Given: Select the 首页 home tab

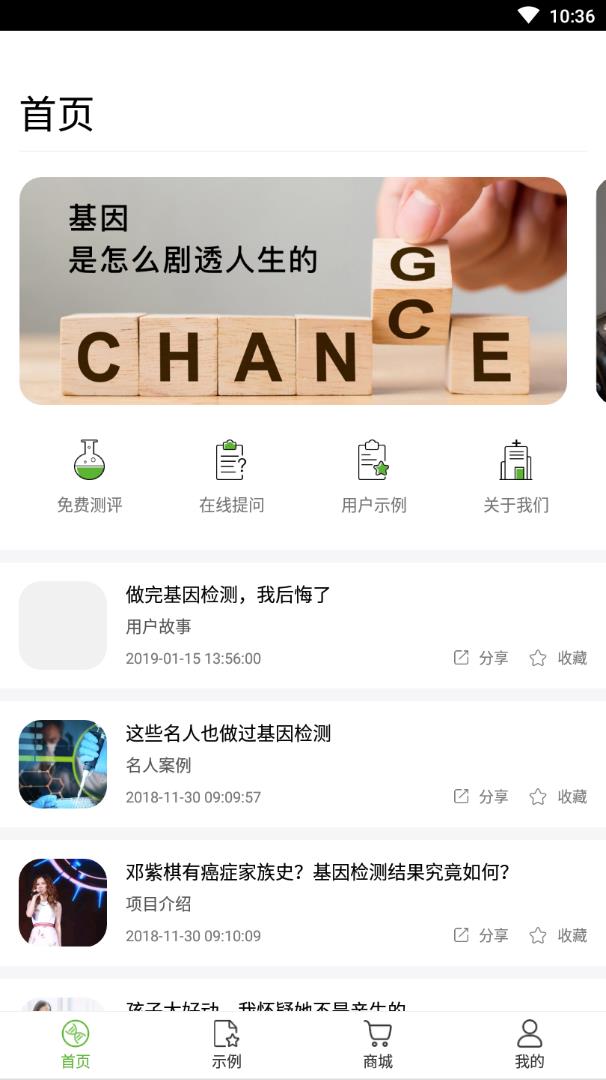Looking at the screenshot, I should 76,1044.
